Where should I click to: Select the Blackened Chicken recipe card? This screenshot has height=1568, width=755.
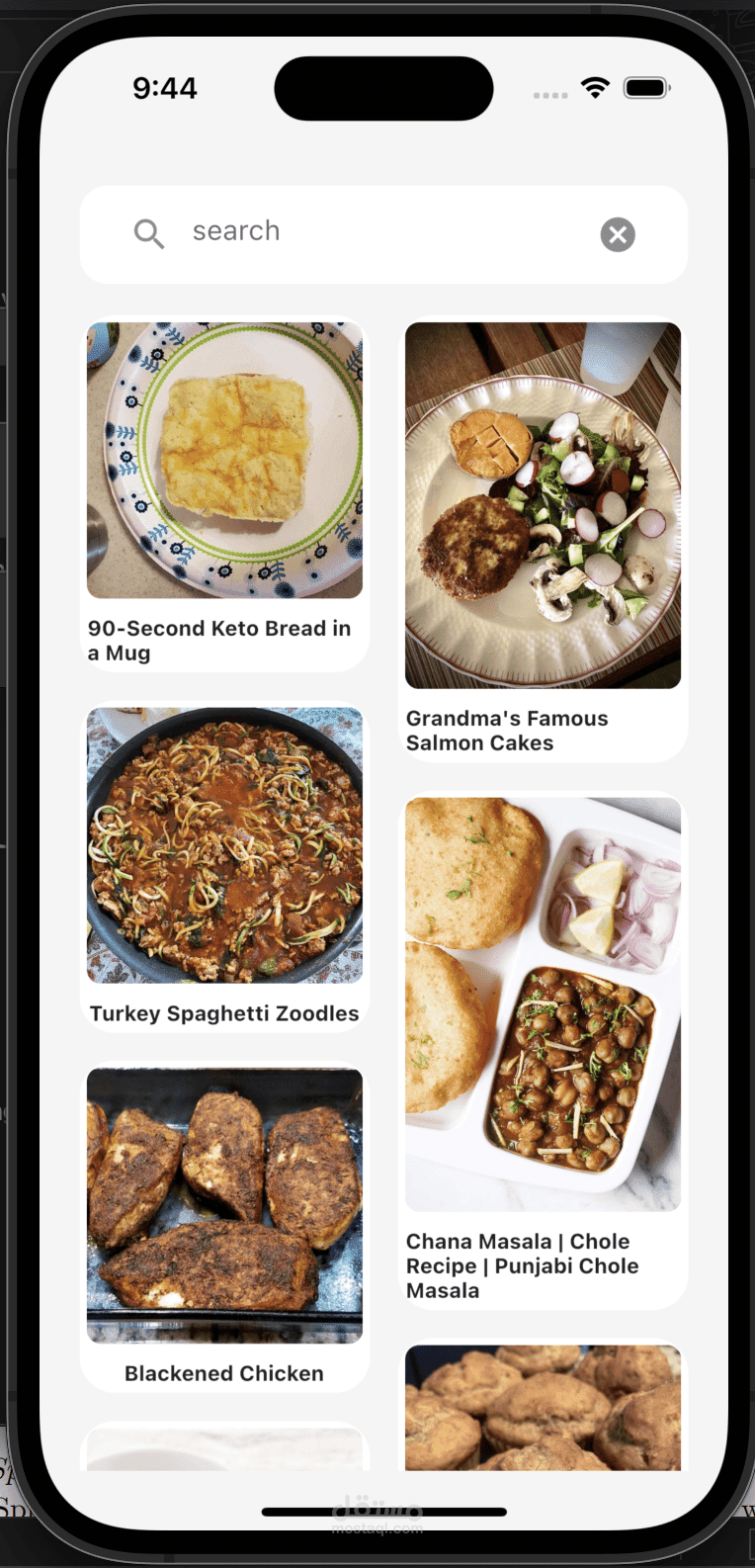(x=224, y=1227)
